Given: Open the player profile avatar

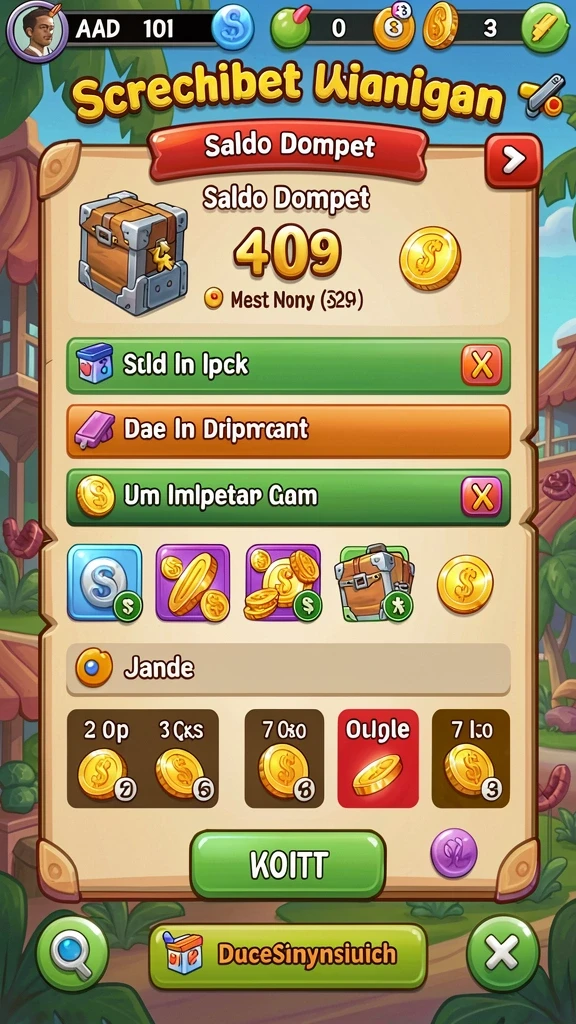Looking at the screenshot, I should point(37,31).
